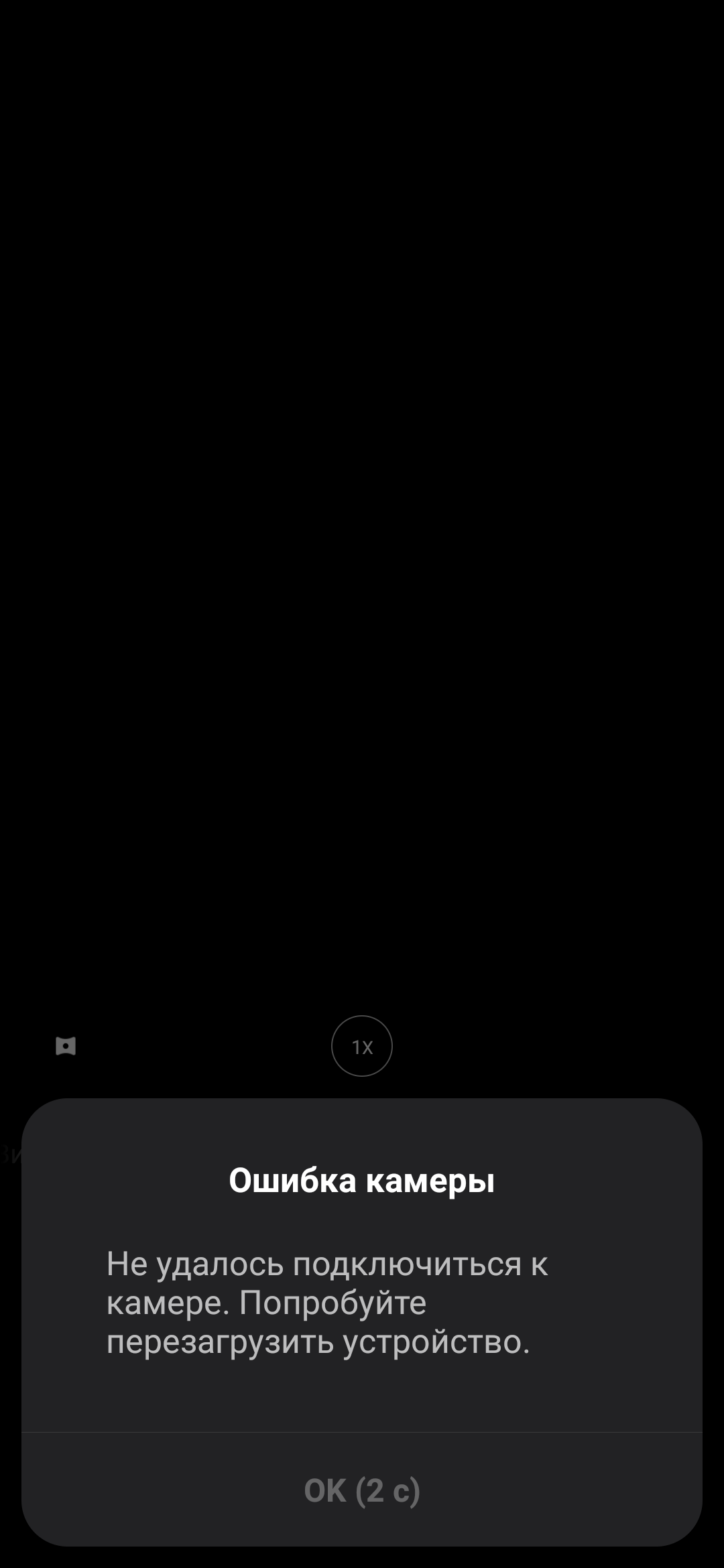The image size is (724, 1568).
Task: Open the panorama mode icon
Action: pyautogui.click(x=66, y=1046)
